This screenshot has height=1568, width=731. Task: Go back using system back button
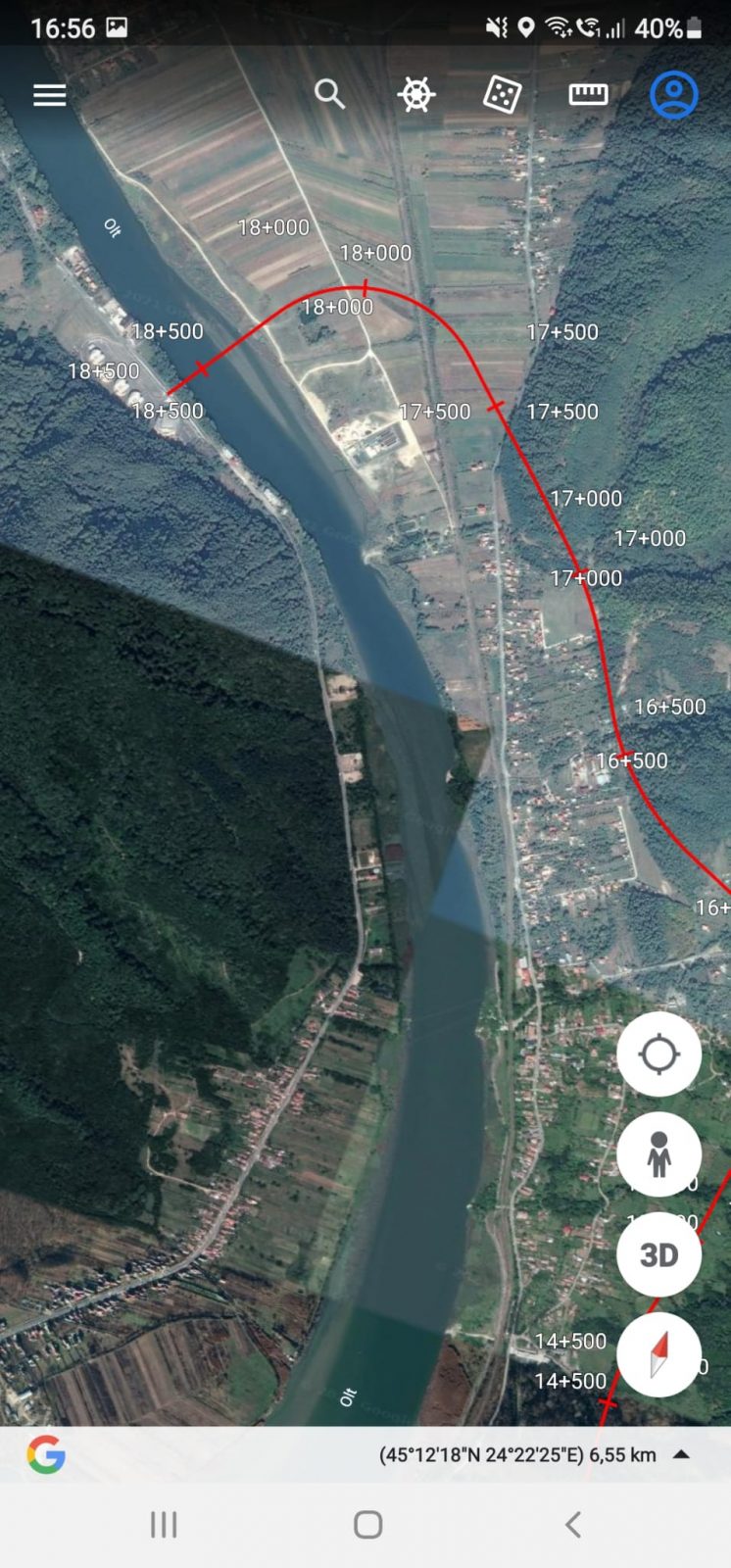coord(573,1525)
